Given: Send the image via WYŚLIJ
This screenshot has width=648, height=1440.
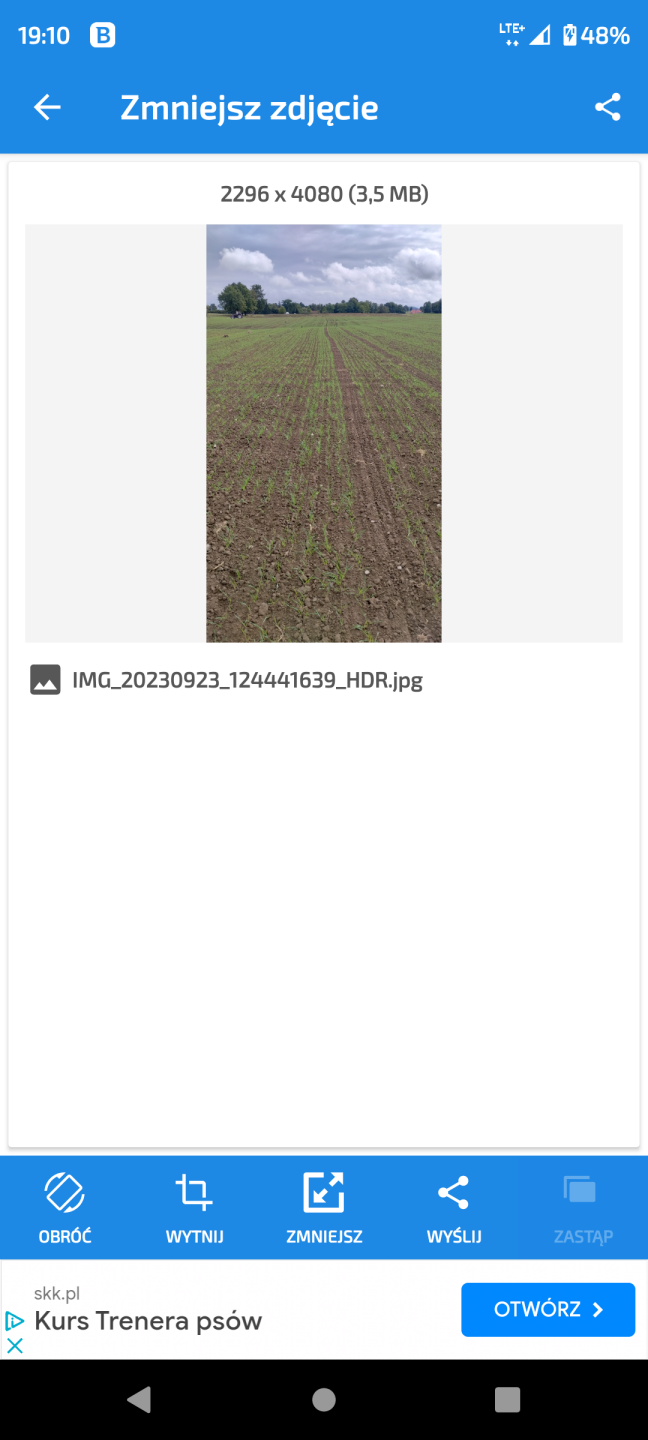Looking at the screenshot, I should point(454,1208).
